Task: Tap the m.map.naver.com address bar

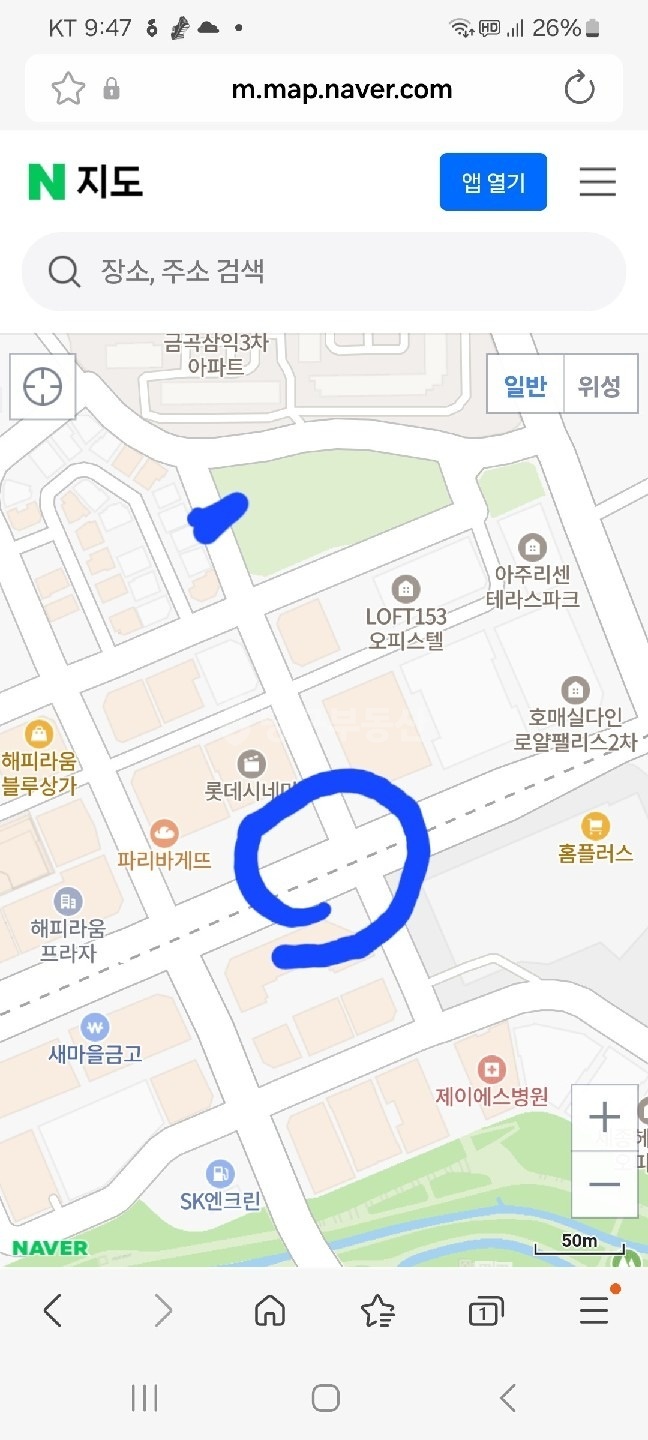Action: click(342, 89)
